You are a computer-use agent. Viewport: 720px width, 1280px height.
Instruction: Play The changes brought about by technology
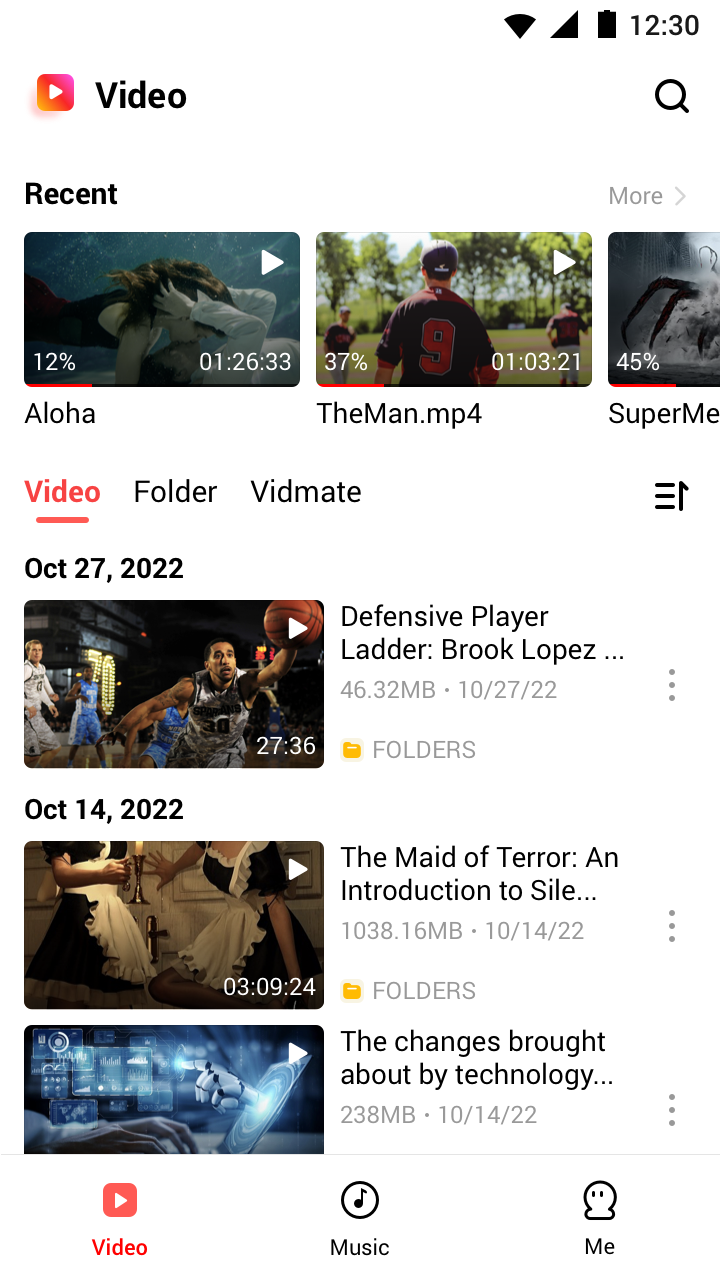point(174,1088)
